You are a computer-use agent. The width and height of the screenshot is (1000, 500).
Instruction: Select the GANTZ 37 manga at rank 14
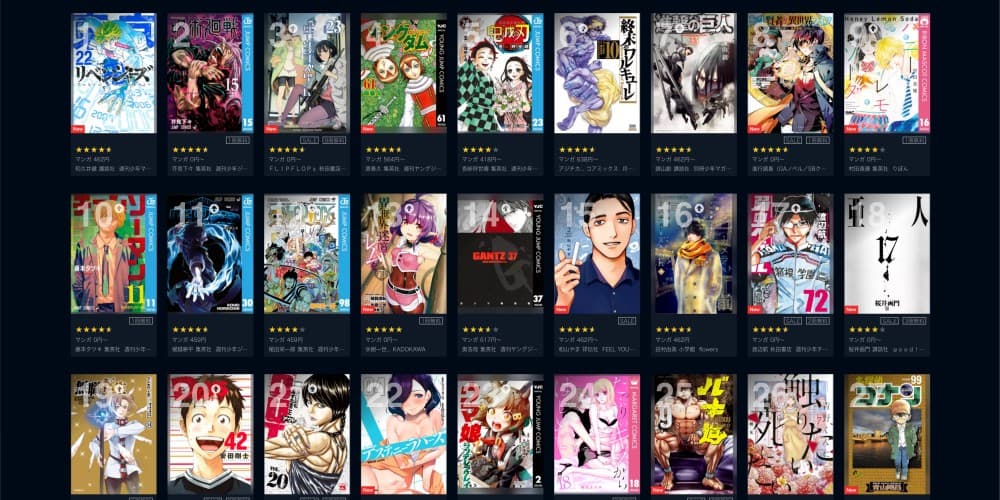click(x=500, y=254)
